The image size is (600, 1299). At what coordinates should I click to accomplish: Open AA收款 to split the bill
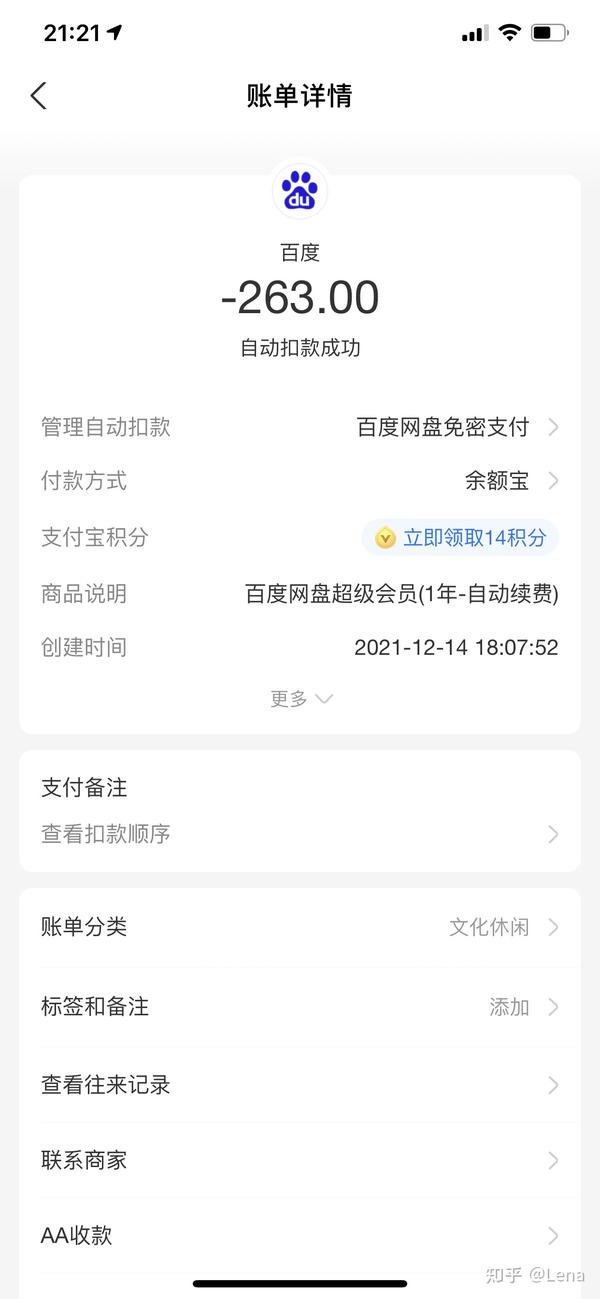(300, 1235)
